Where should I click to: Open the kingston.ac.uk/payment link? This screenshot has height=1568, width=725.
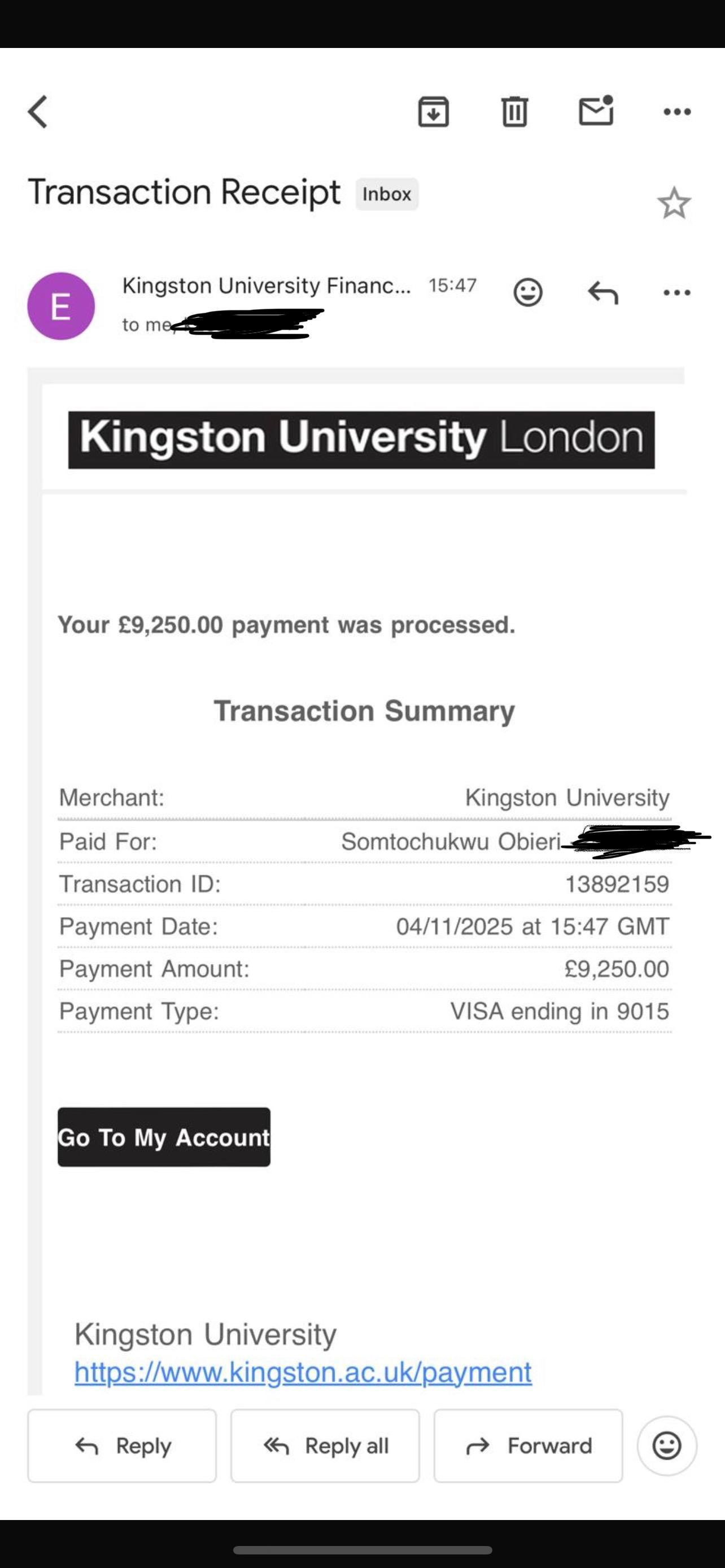click(303, 1373)
